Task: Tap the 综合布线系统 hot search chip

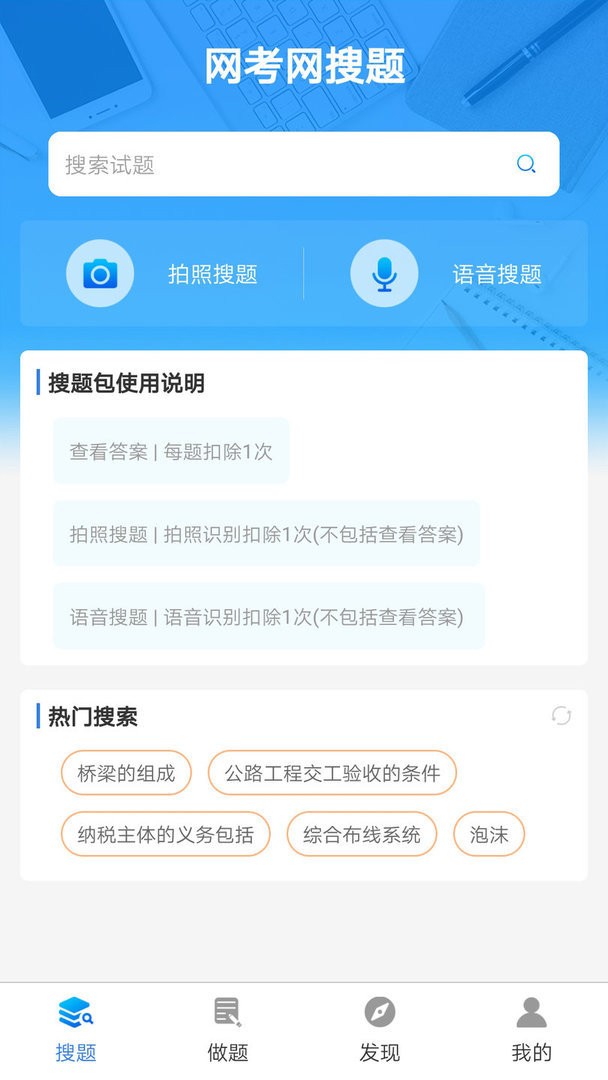Action: [362, 834]
